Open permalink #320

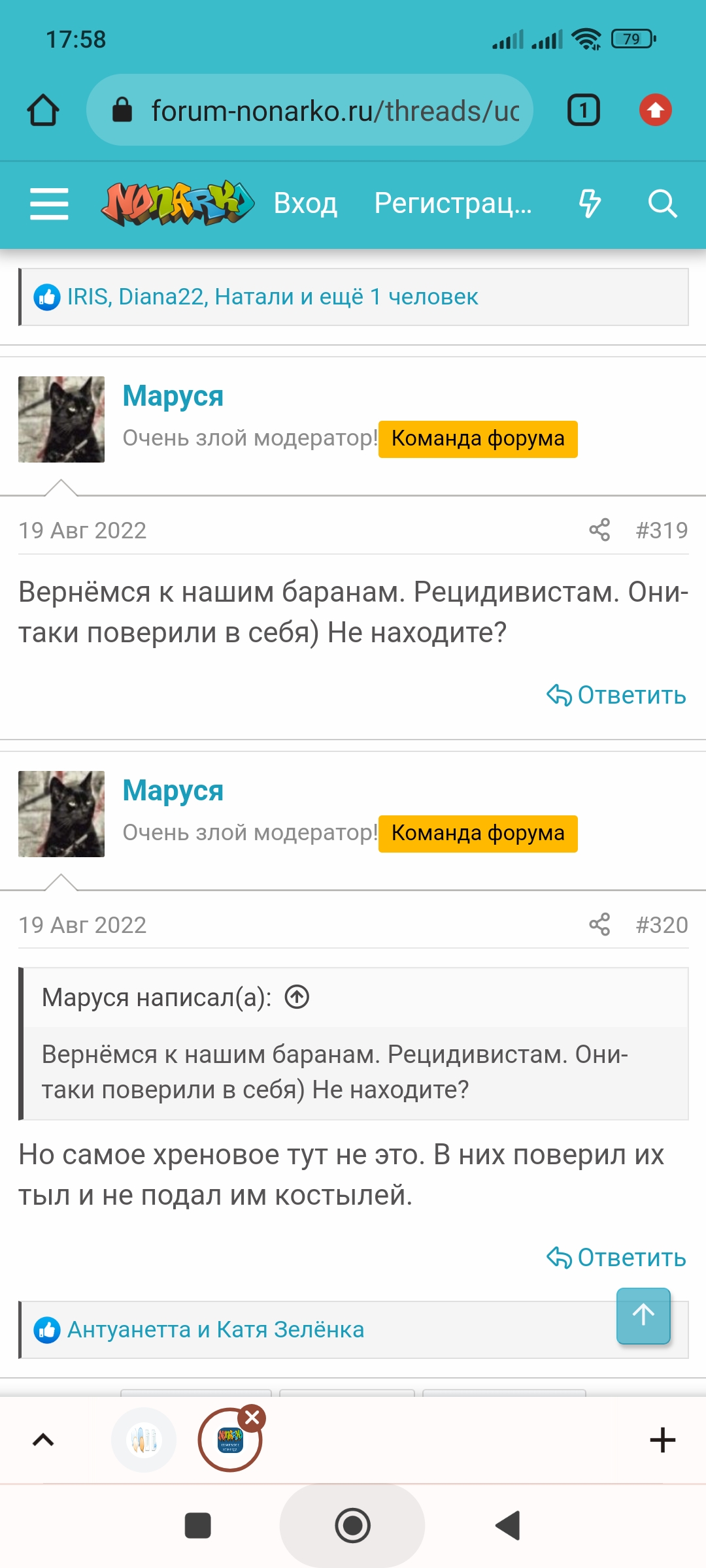(662, 925)
